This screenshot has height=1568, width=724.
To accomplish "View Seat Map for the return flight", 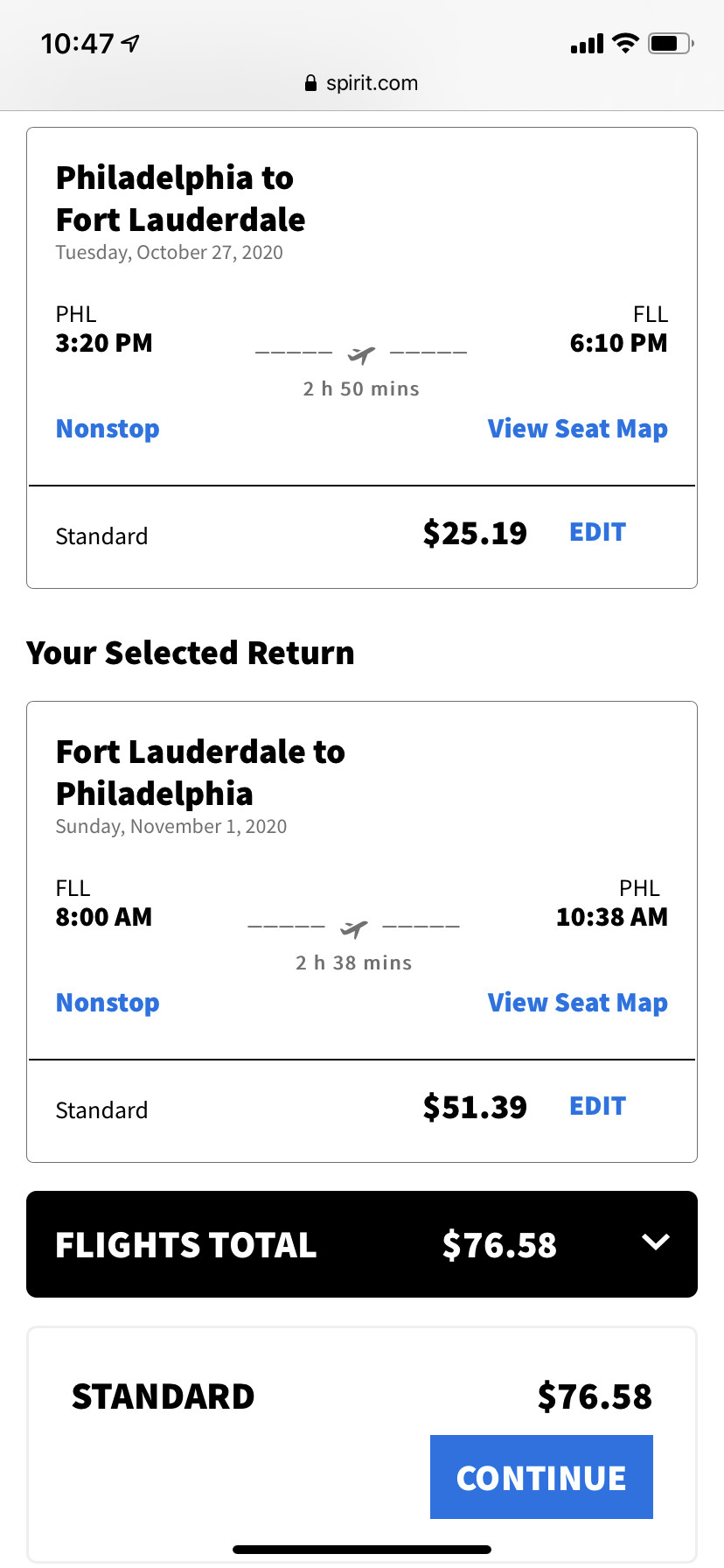I will 577,1003.
